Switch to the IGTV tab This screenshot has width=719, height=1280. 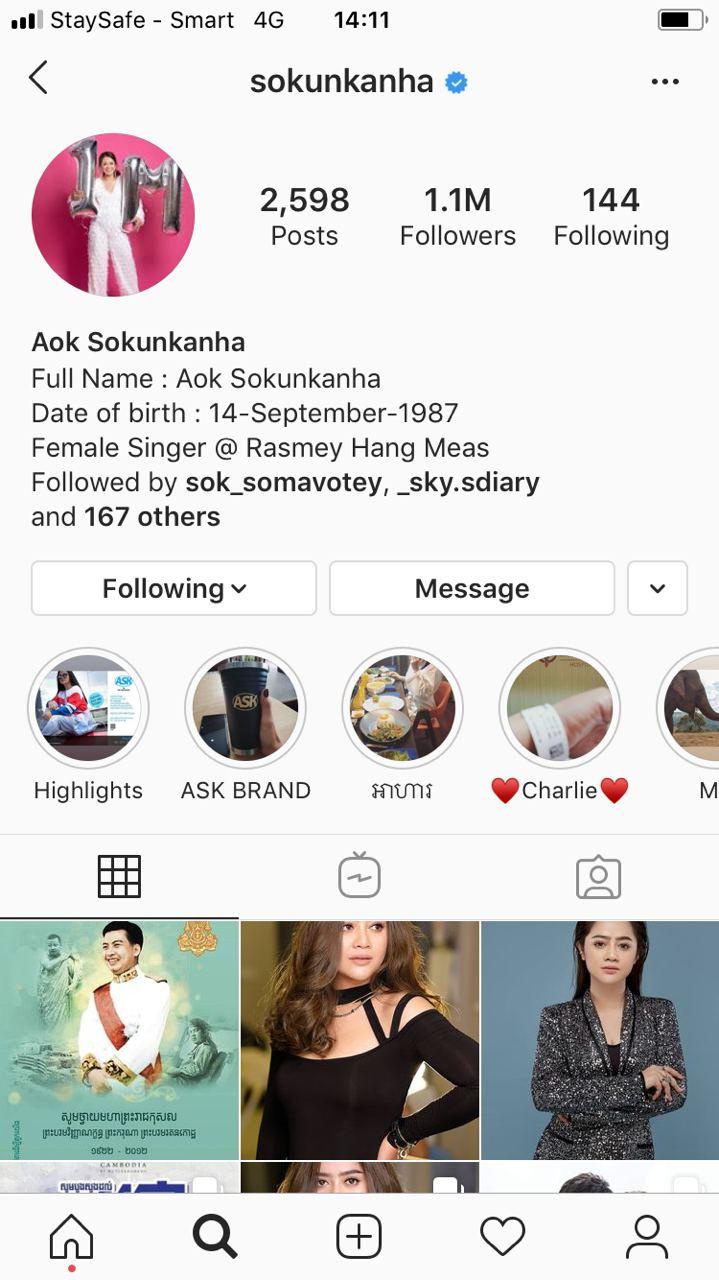click(359, 877)
